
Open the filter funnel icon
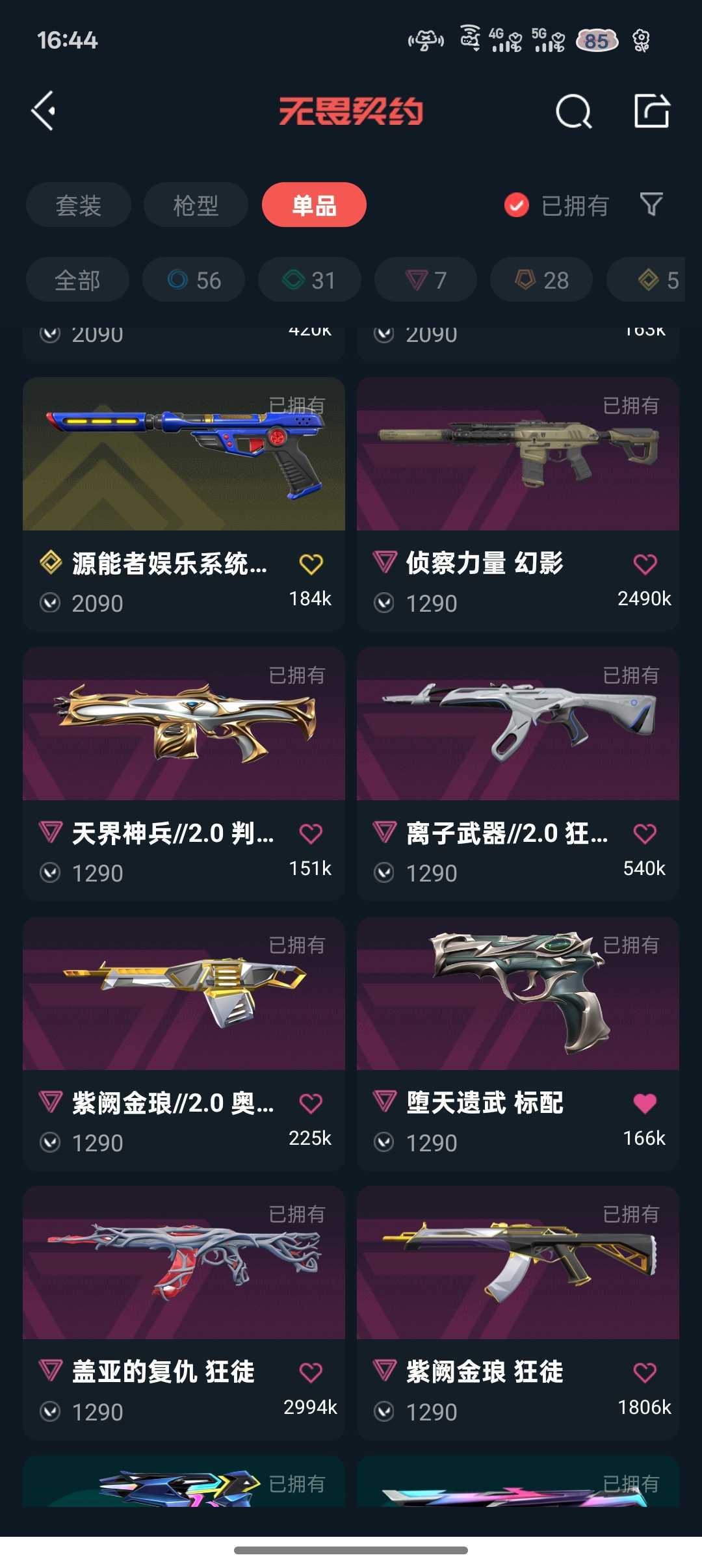[651, 205]
